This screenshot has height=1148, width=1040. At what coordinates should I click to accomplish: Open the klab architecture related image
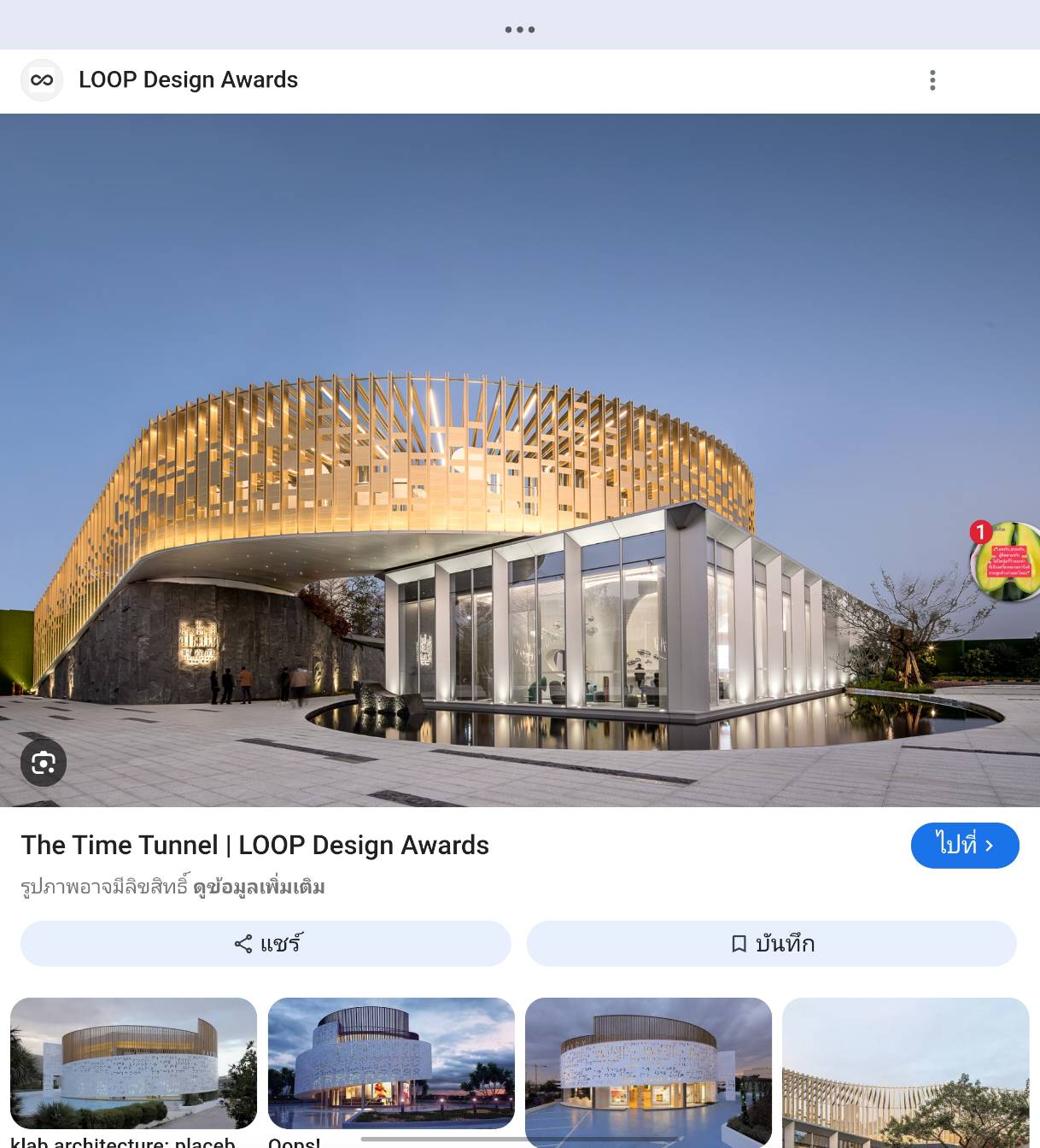133,1063
